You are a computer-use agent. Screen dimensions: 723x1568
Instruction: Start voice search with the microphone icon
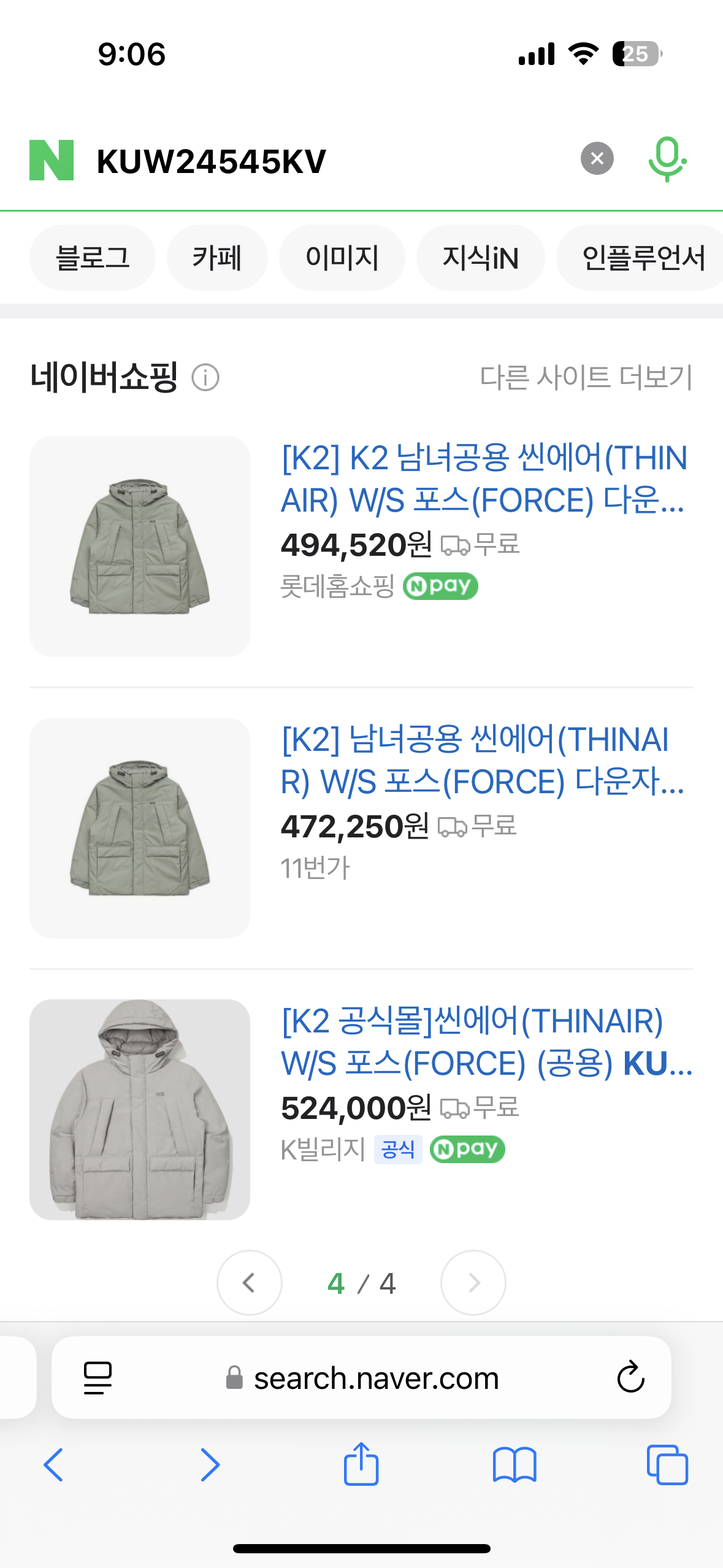click(x=667, y=159)
